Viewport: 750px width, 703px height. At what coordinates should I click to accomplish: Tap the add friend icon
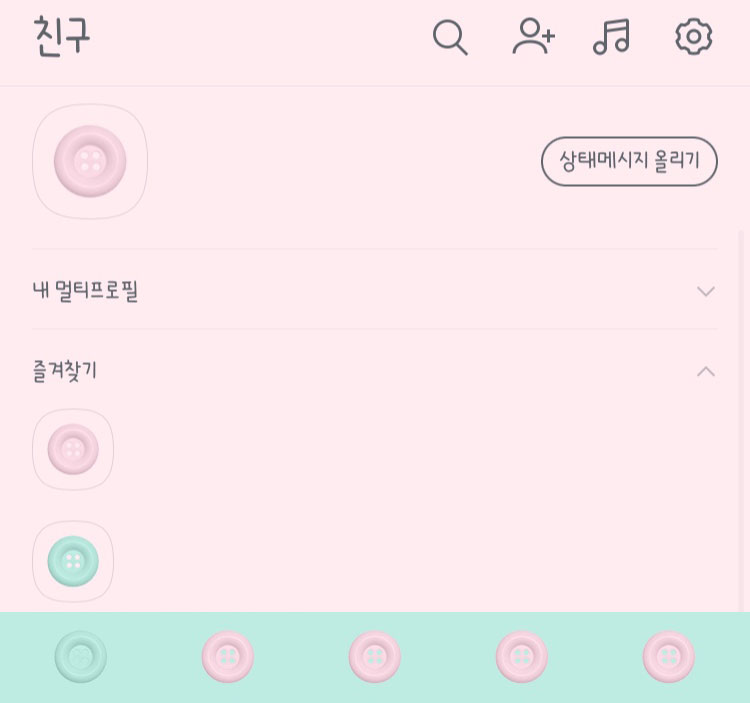pyautogui.click(x=533, y=37)
